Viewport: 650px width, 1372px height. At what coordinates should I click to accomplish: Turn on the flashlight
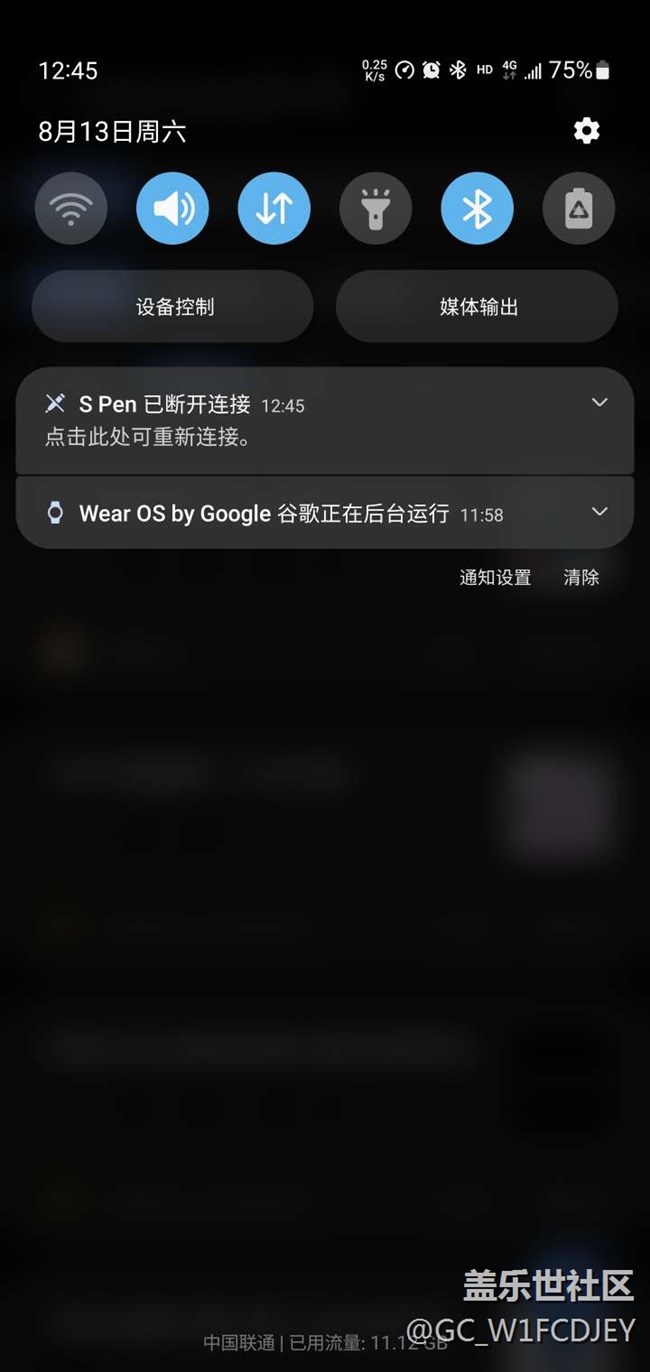(x=376, y=209)
